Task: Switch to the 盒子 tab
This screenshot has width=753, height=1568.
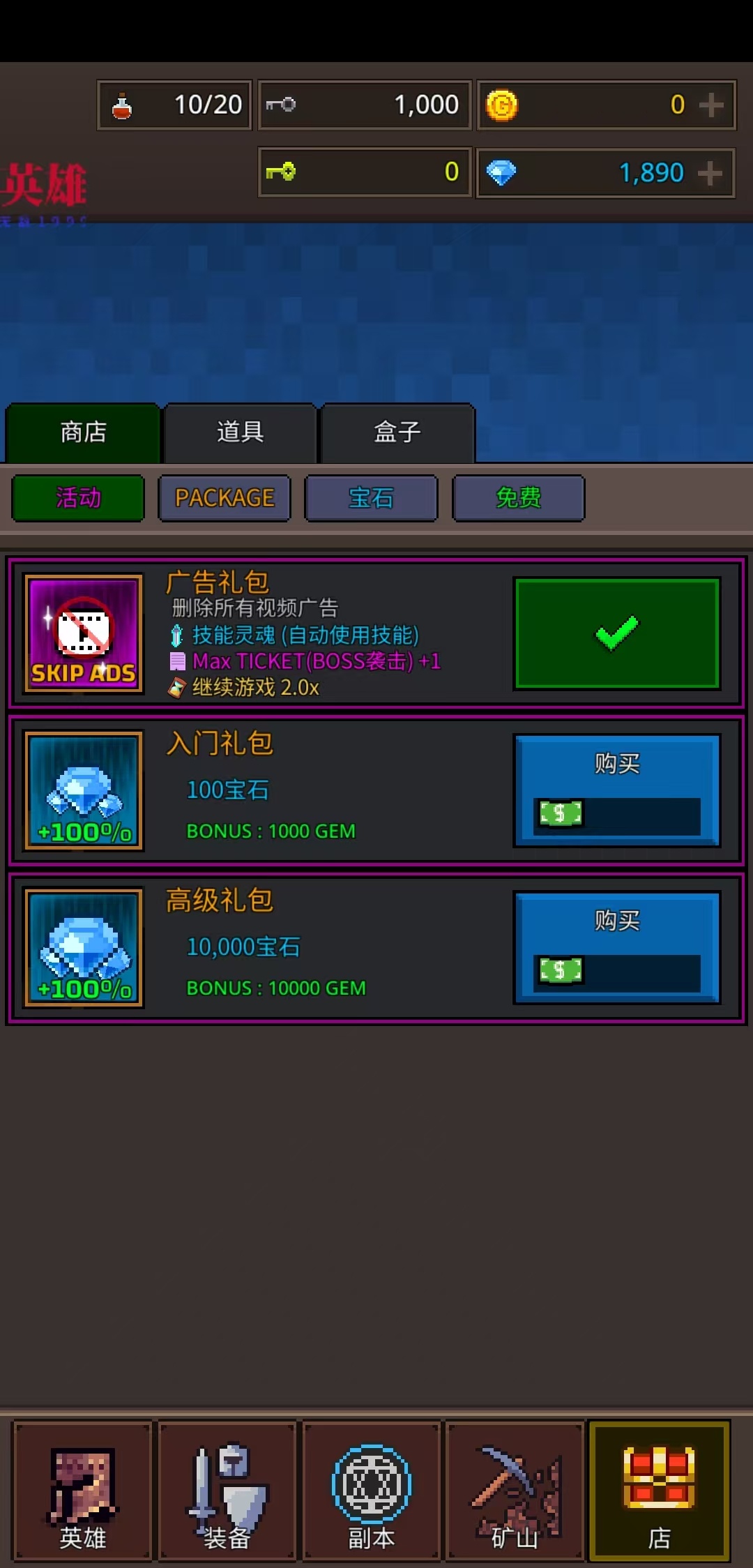Action: [x=397, y=432]
